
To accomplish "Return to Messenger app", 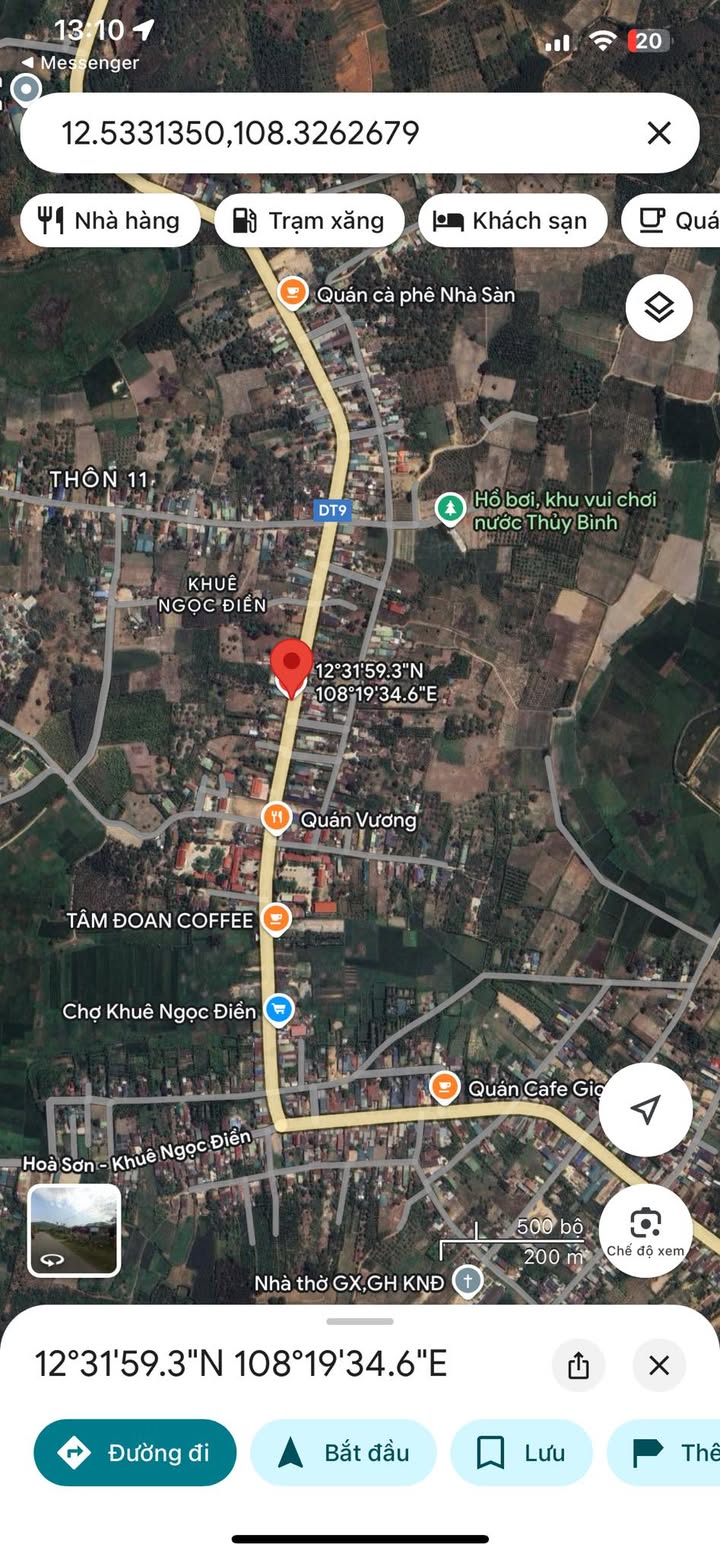I will click(x=80, y=62).
